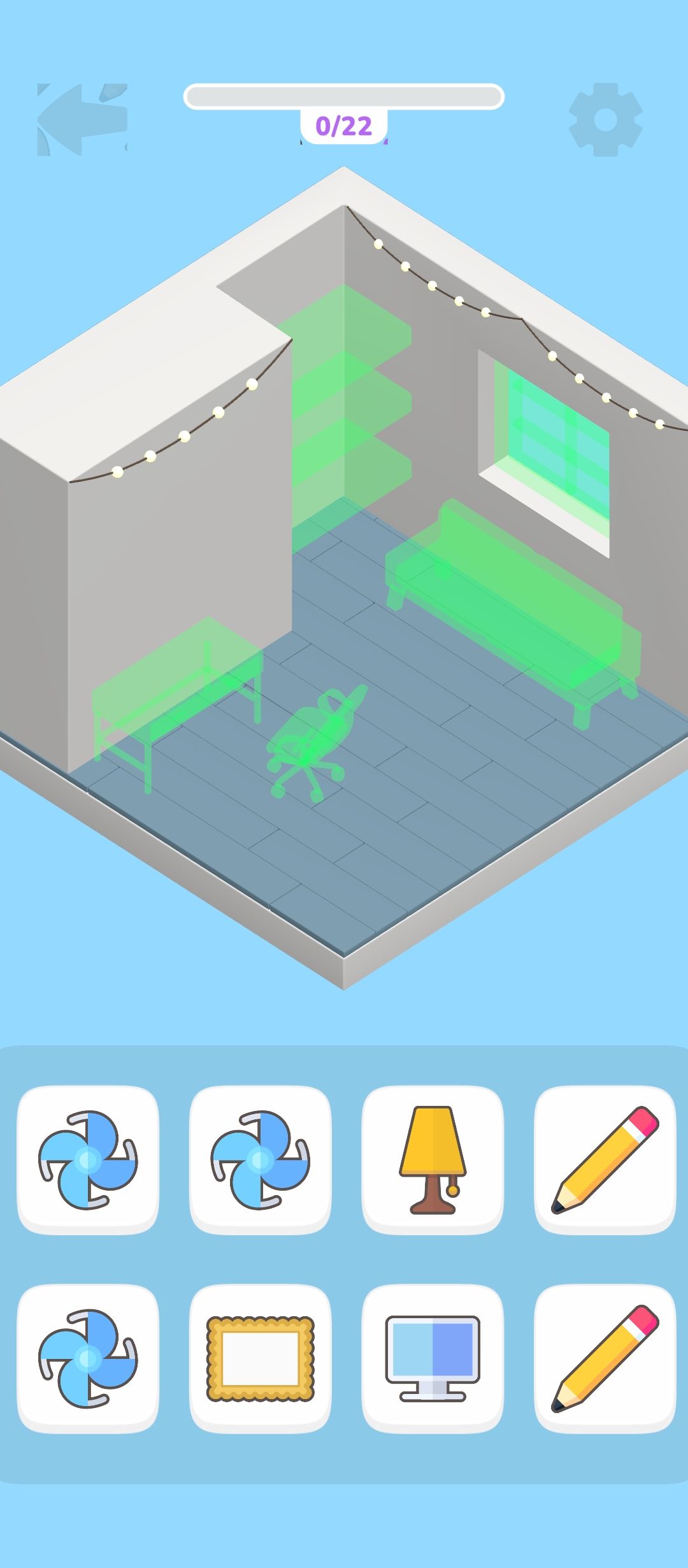Pick the gold picture frame tile
The image size is (688, 1568).
[x=260, y=1358]
